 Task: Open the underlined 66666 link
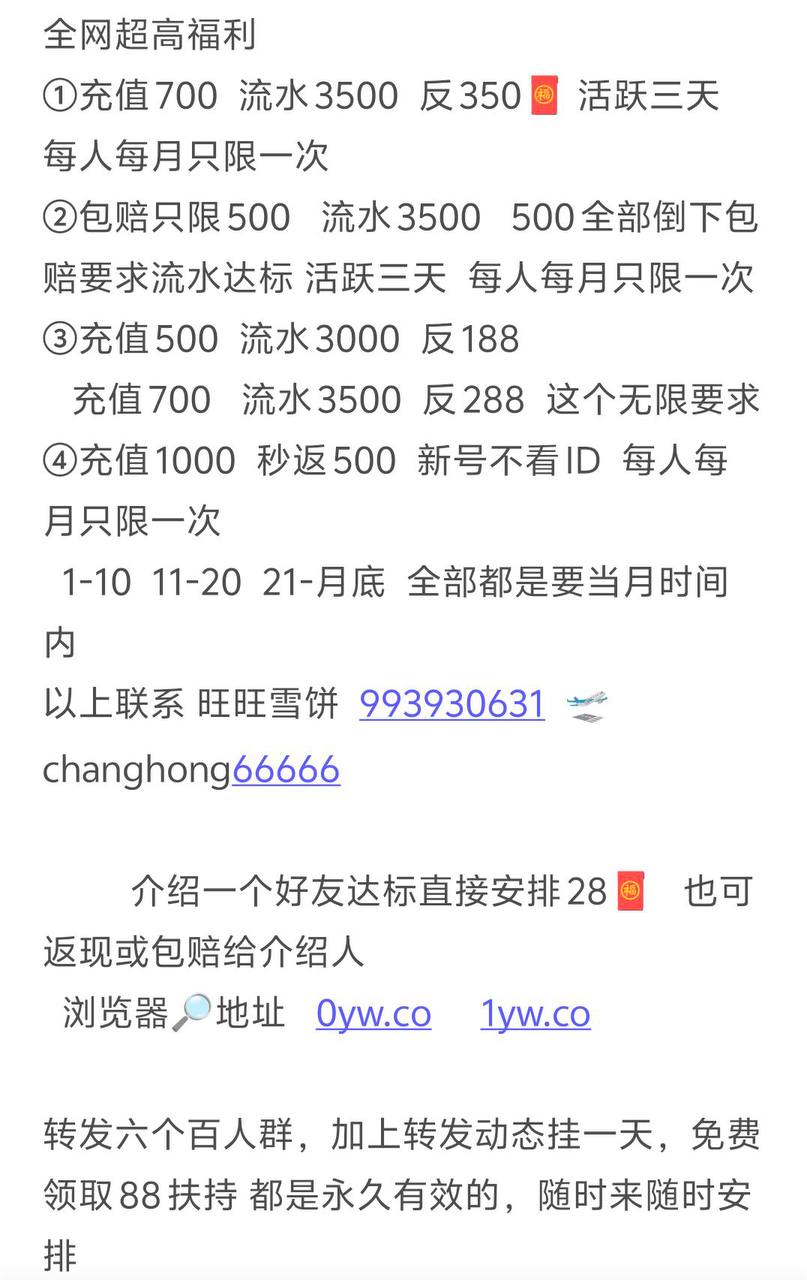tap(286, 770)
